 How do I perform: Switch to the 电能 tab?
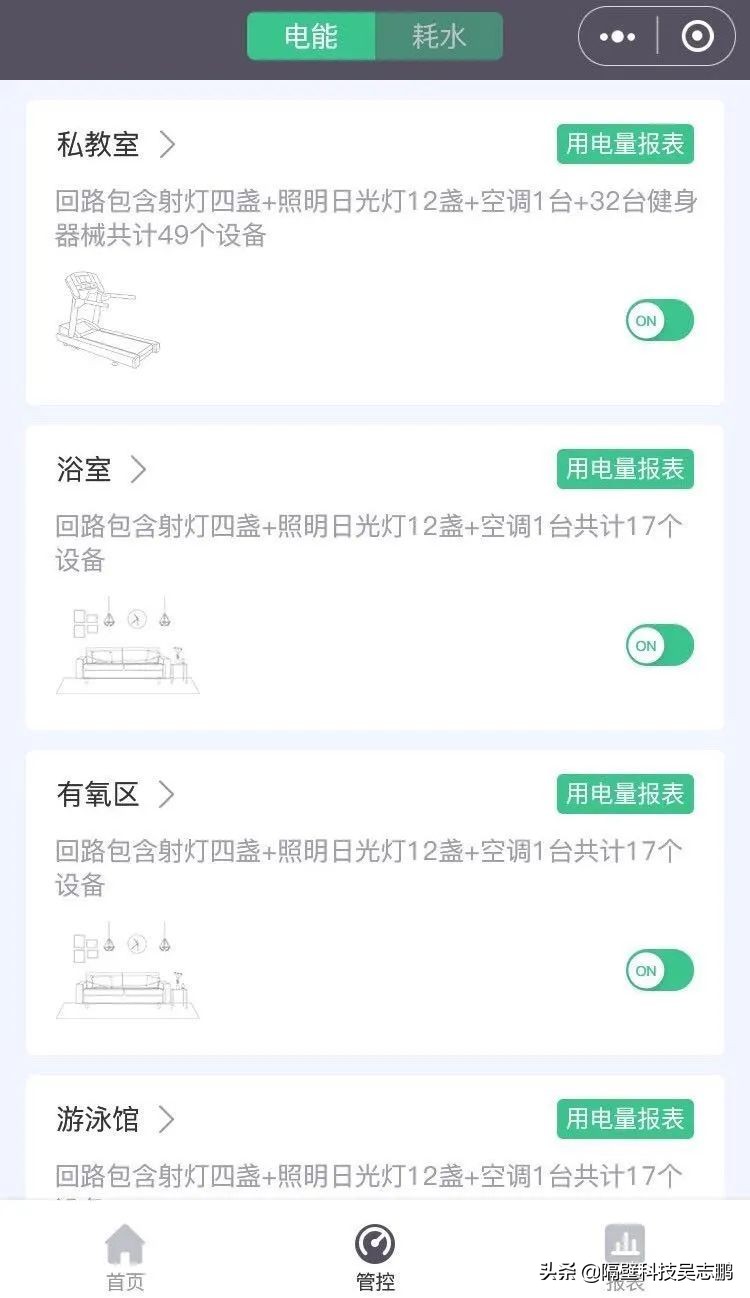[311, 36]
